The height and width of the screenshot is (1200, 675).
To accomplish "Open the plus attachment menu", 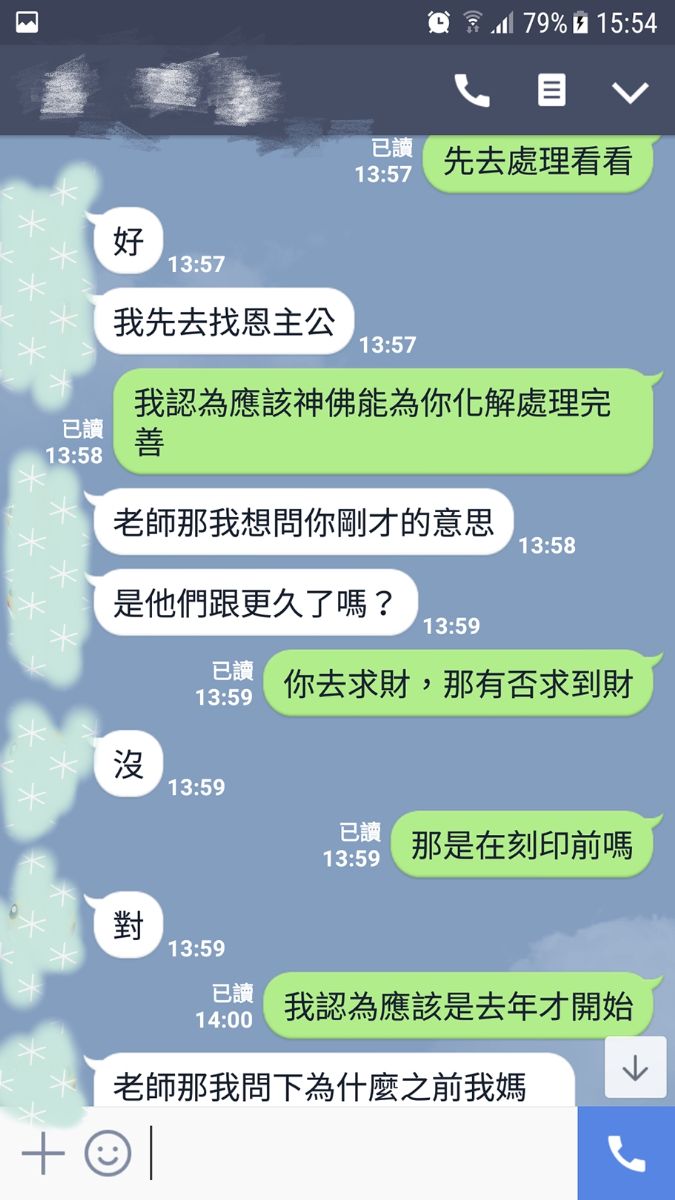I will point(43,1154).
